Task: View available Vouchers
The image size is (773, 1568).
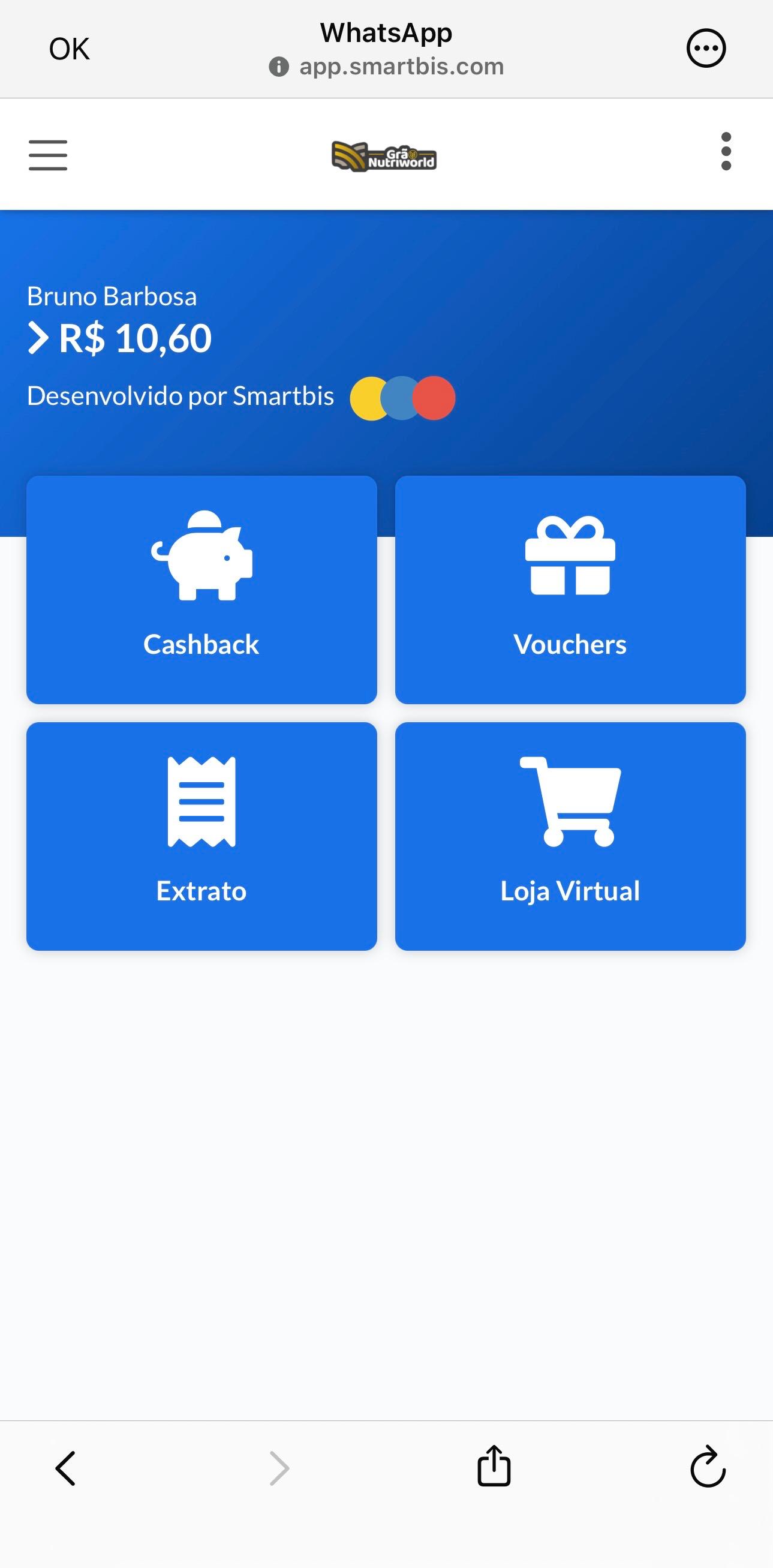Action: click(x=570, y=589)
